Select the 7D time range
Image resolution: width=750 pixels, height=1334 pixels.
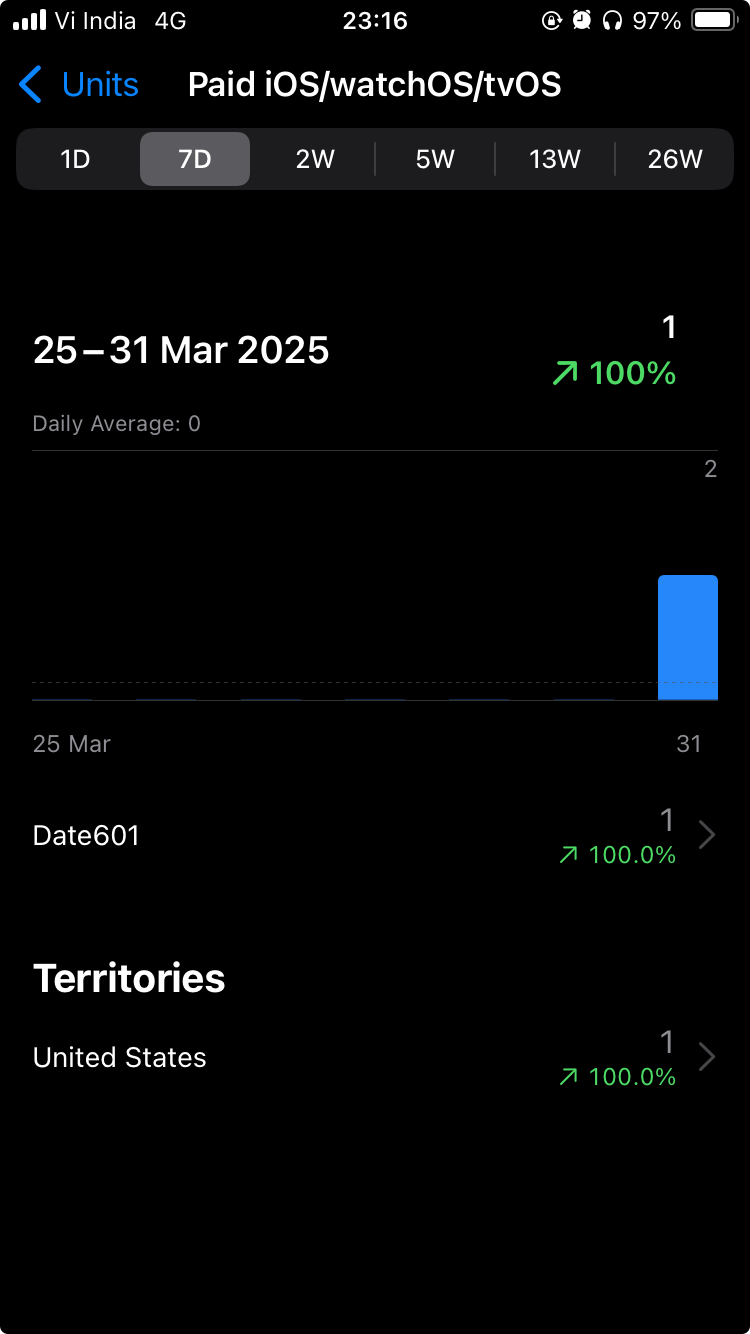[195, 159]
